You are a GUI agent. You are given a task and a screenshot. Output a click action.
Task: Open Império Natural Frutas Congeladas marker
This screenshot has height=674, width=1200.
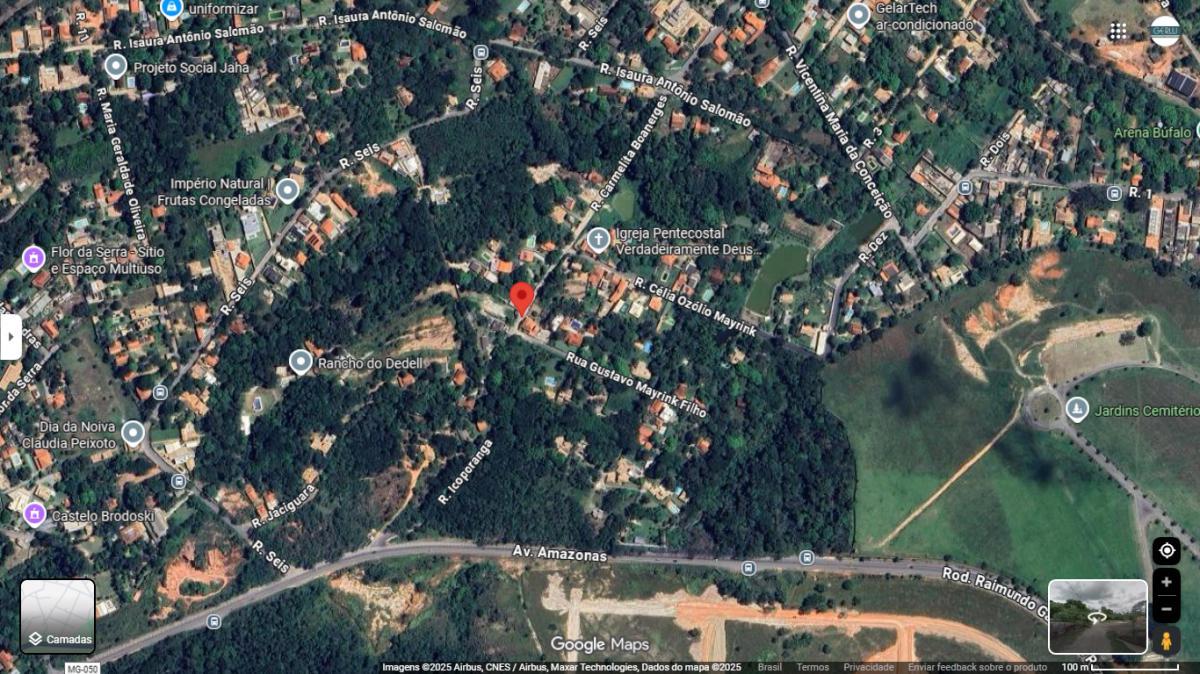pyautogui.click(x=288, y=190)
